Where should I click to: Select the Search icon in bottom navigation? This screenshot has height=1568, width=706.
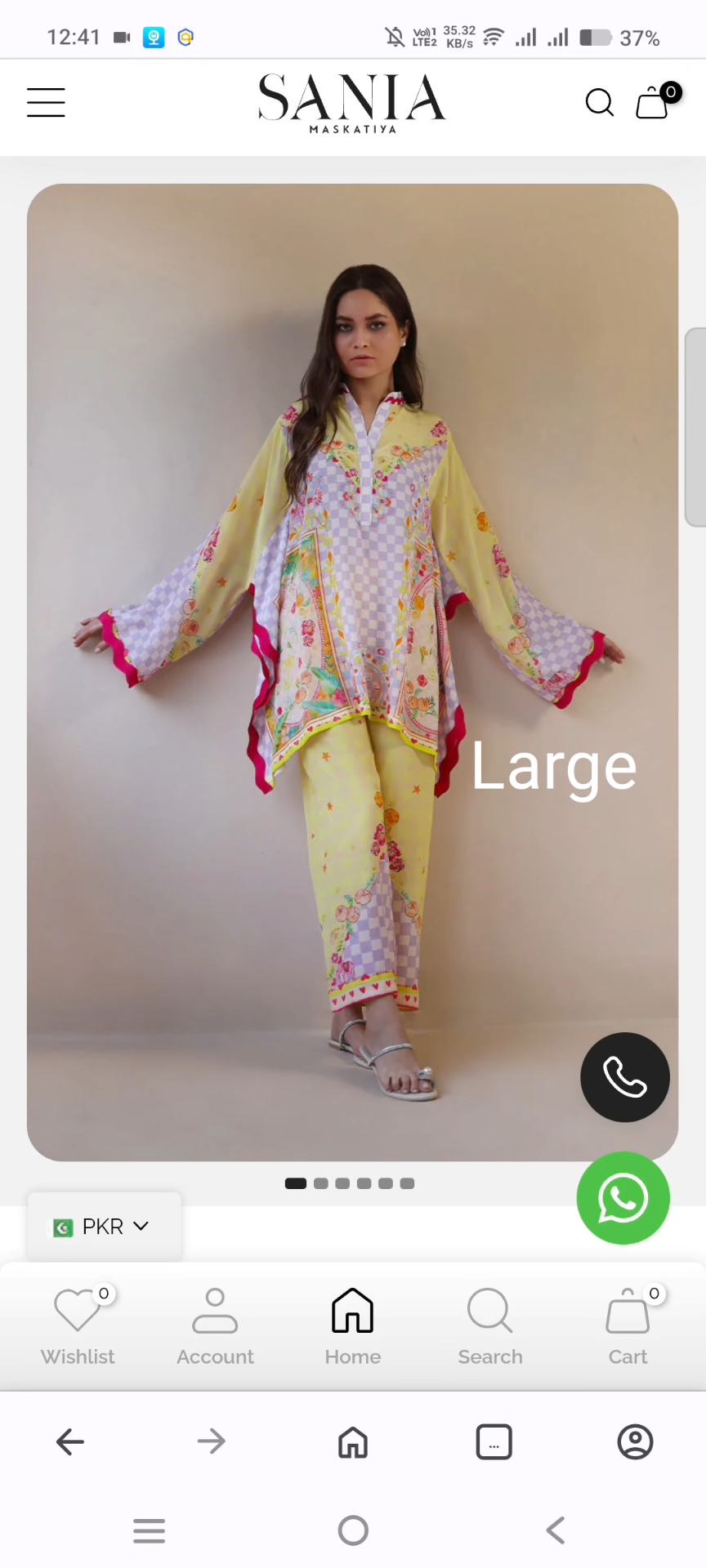489,1309
